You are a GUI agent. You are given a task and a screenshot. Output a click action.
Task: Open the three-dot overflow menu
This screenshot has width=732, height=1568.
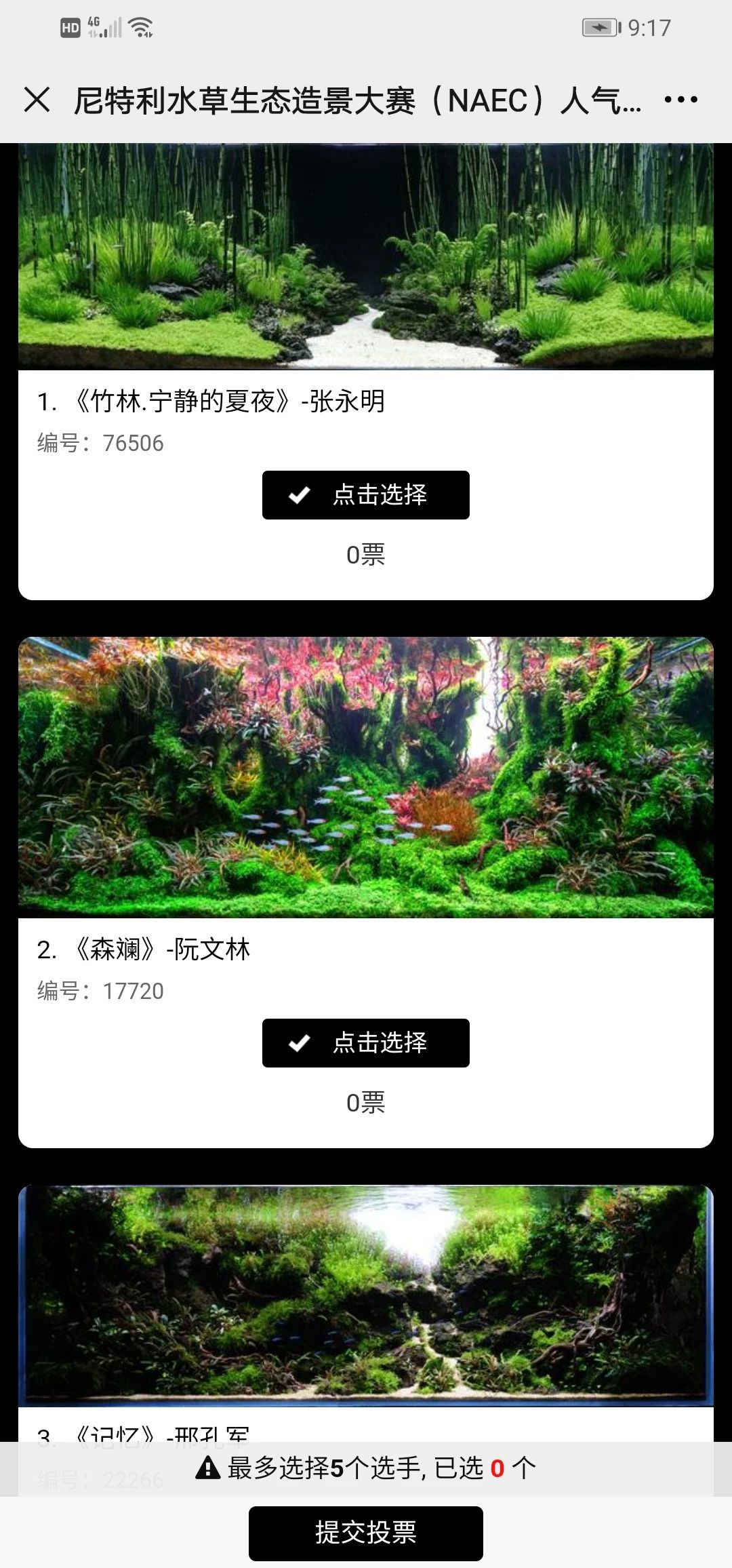coord(680,100)
